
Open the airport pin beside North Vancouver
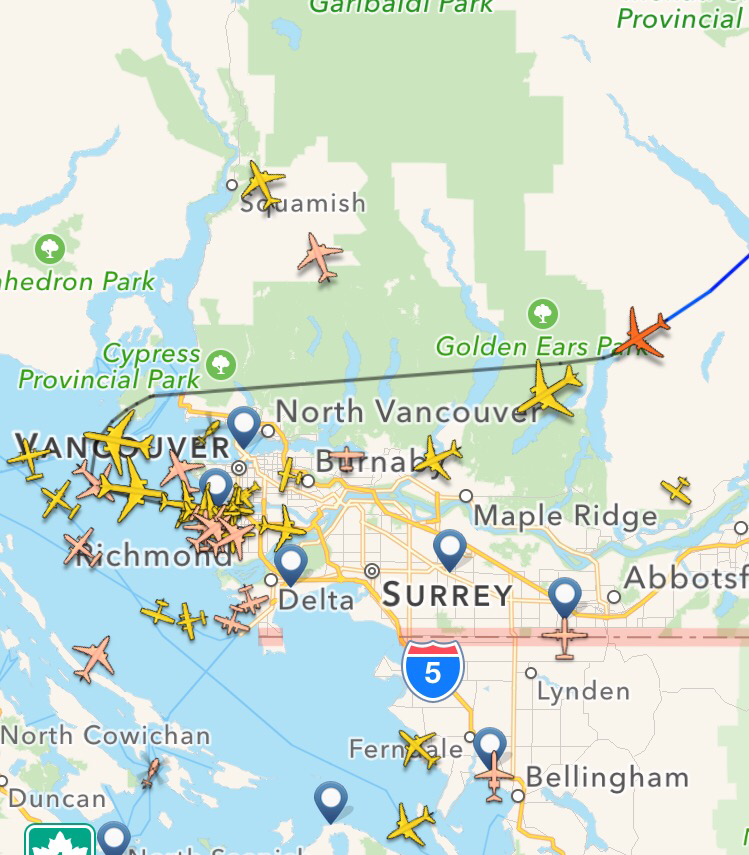tap(243, 425)
